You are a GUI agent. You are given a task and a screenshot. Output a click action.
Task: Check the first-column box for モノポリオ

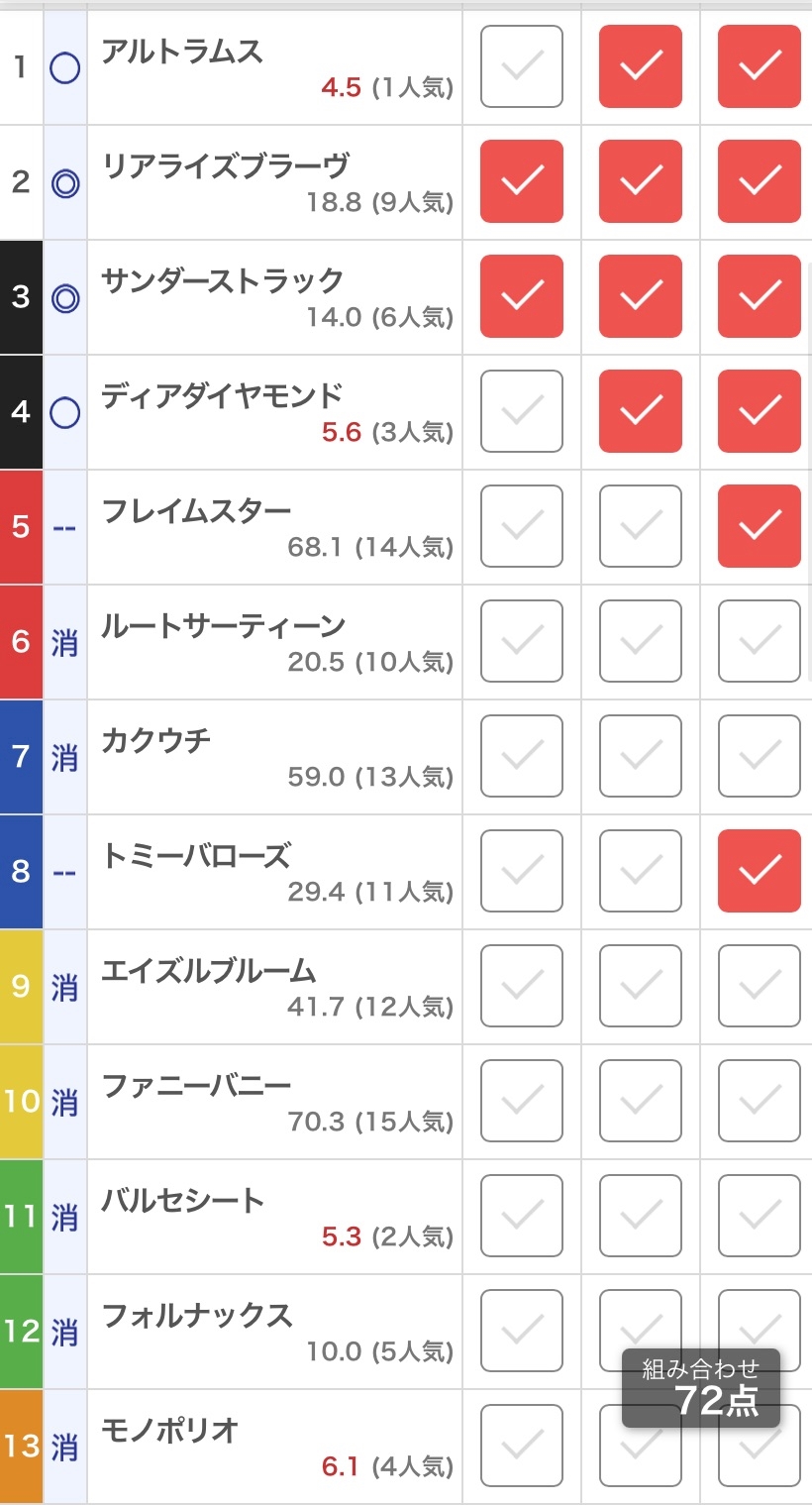(x=522, y=1446)
